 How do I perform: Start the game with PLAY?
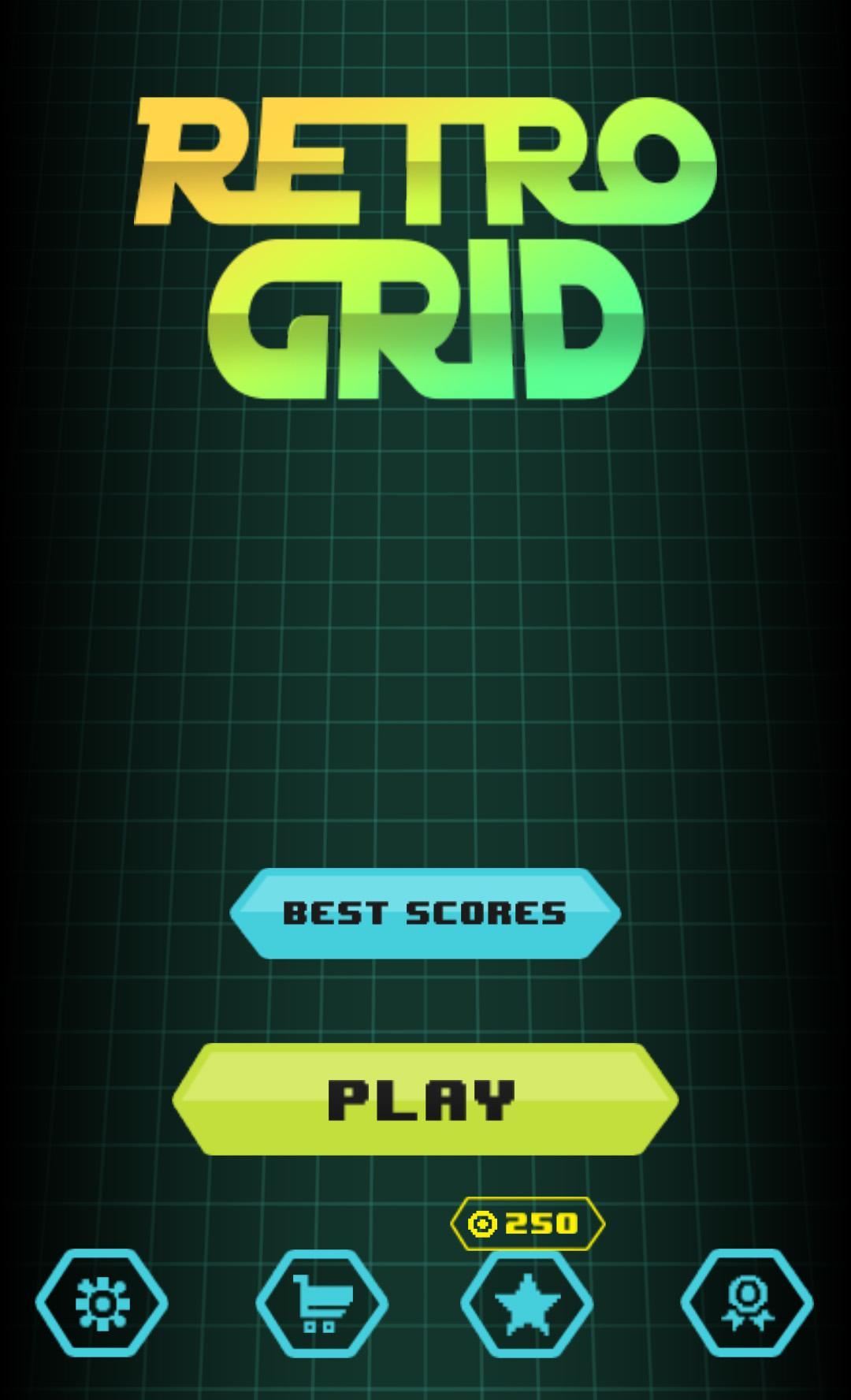(425, 1099)
